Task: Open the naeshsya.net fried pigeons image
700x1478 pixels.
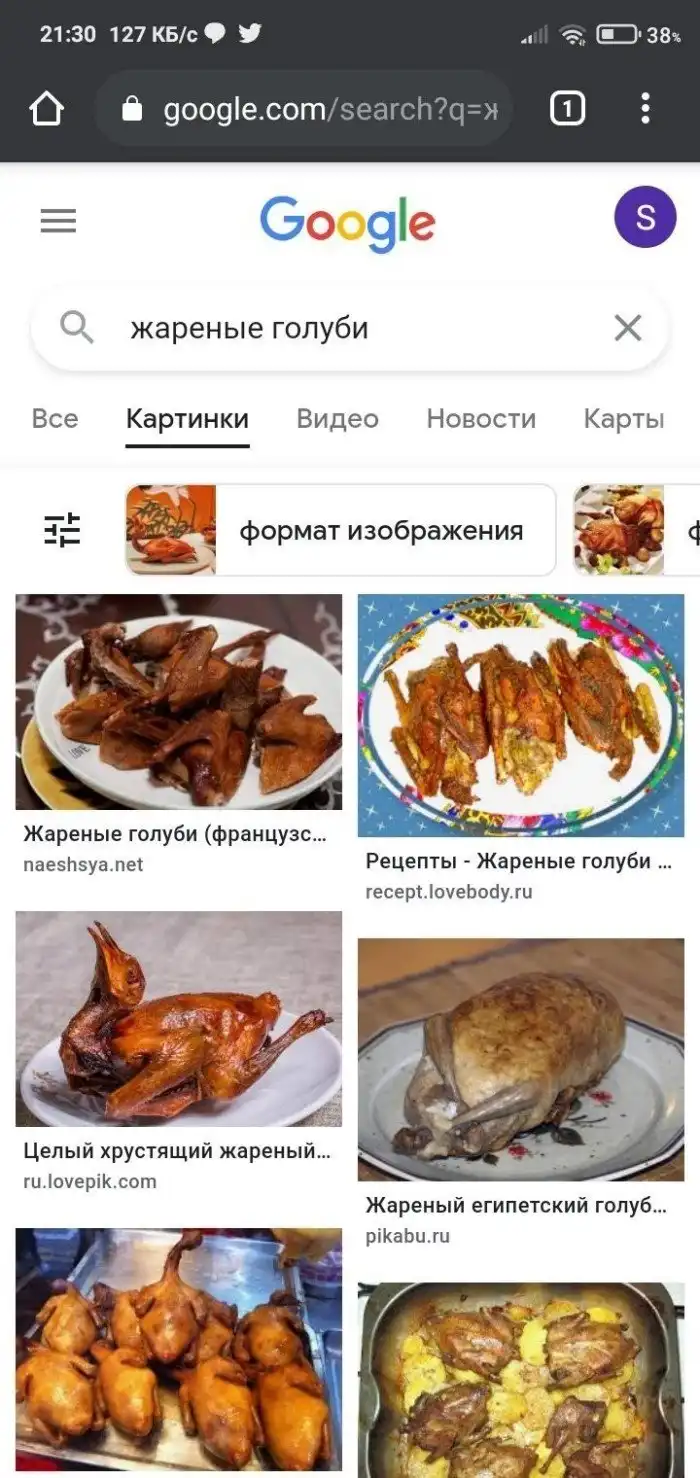Action: (x=179, y=702)
